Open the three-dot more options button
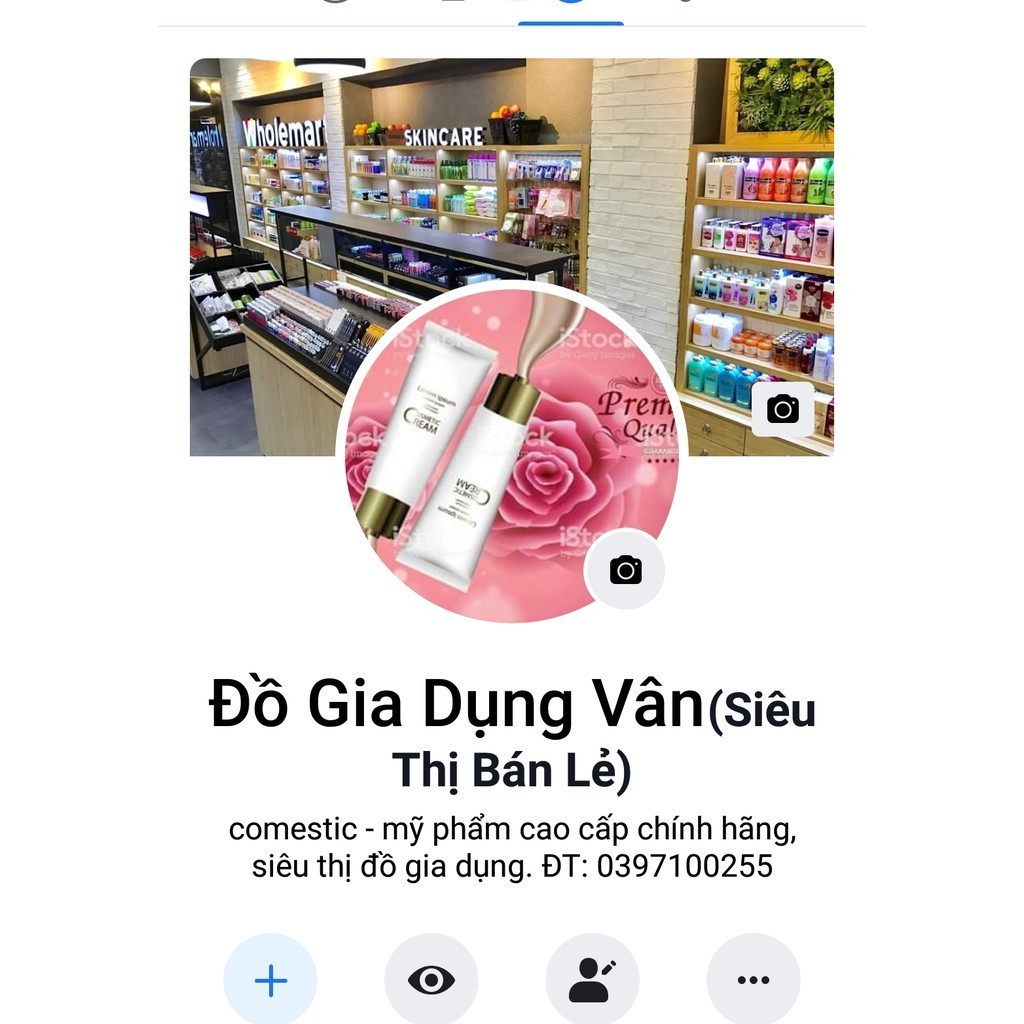Screen dimensions: 1024x1024 753,980
